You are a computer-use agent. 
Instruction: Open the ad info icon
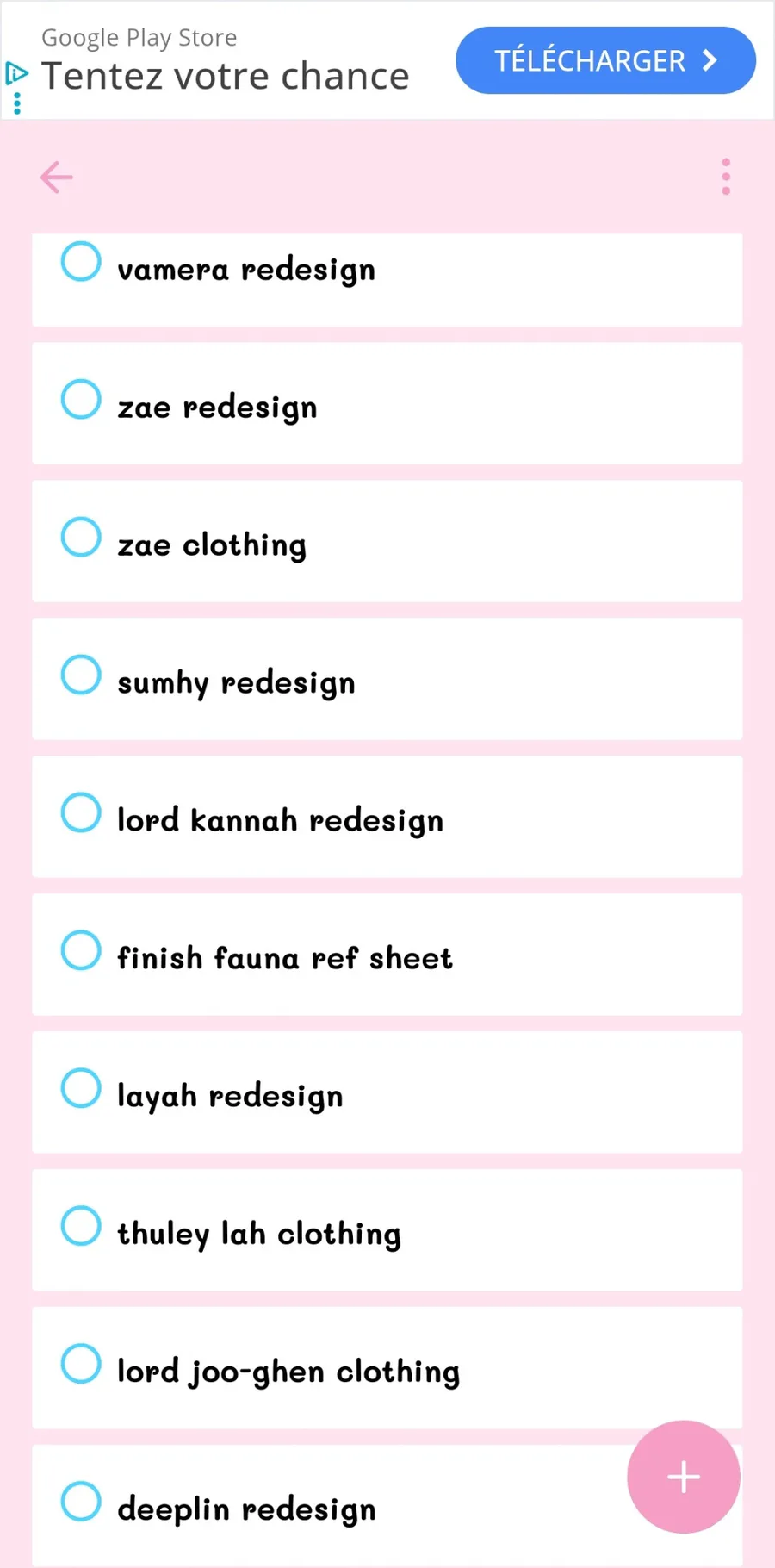16,72
